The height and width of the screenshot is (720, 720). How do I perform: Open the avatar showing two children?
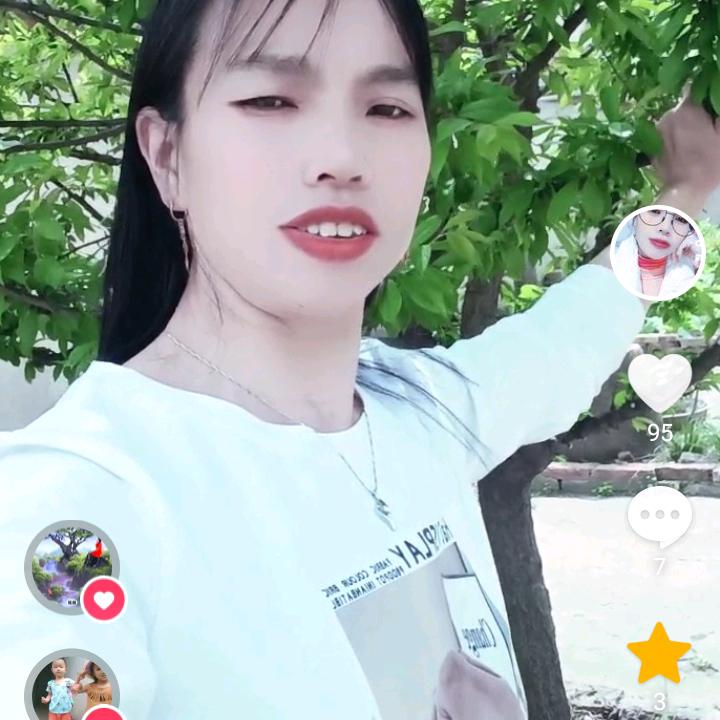70,690
